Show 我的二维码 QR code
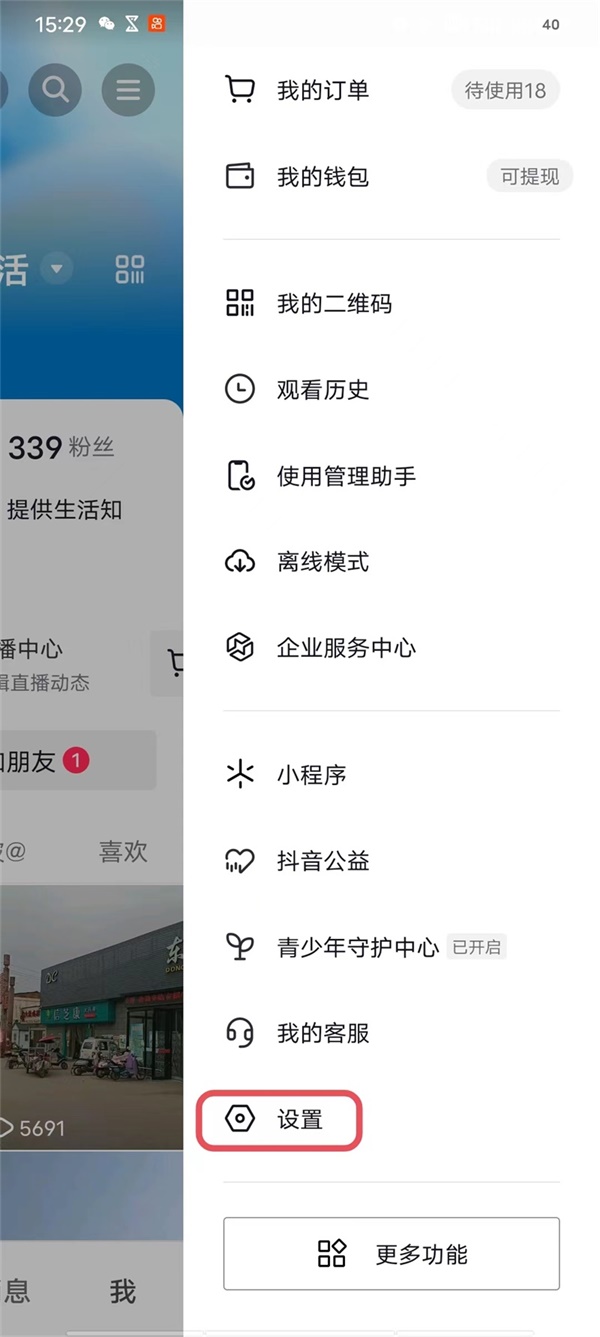 [391, 303]
